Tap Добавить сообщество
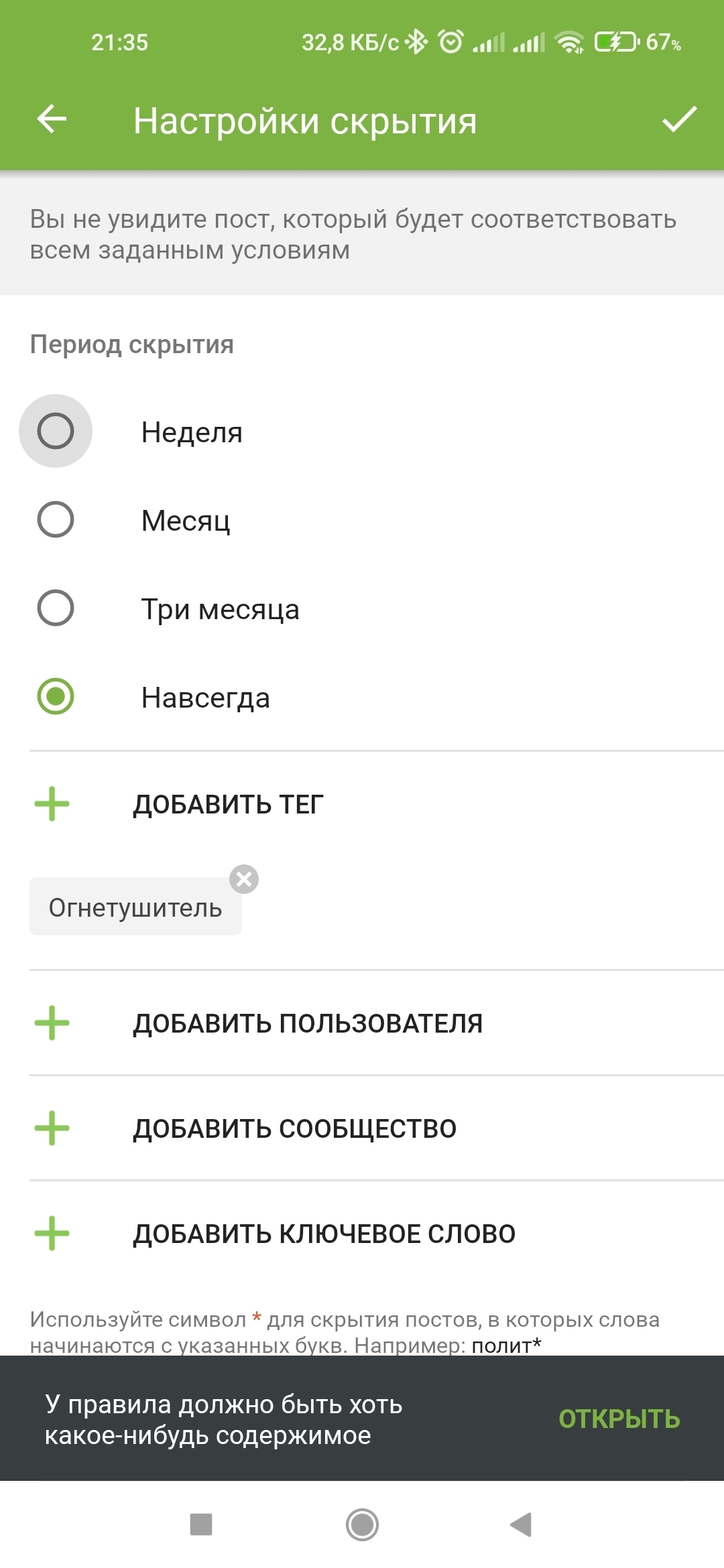This screenshot has width=724, height=1568. pos(295,1128)
